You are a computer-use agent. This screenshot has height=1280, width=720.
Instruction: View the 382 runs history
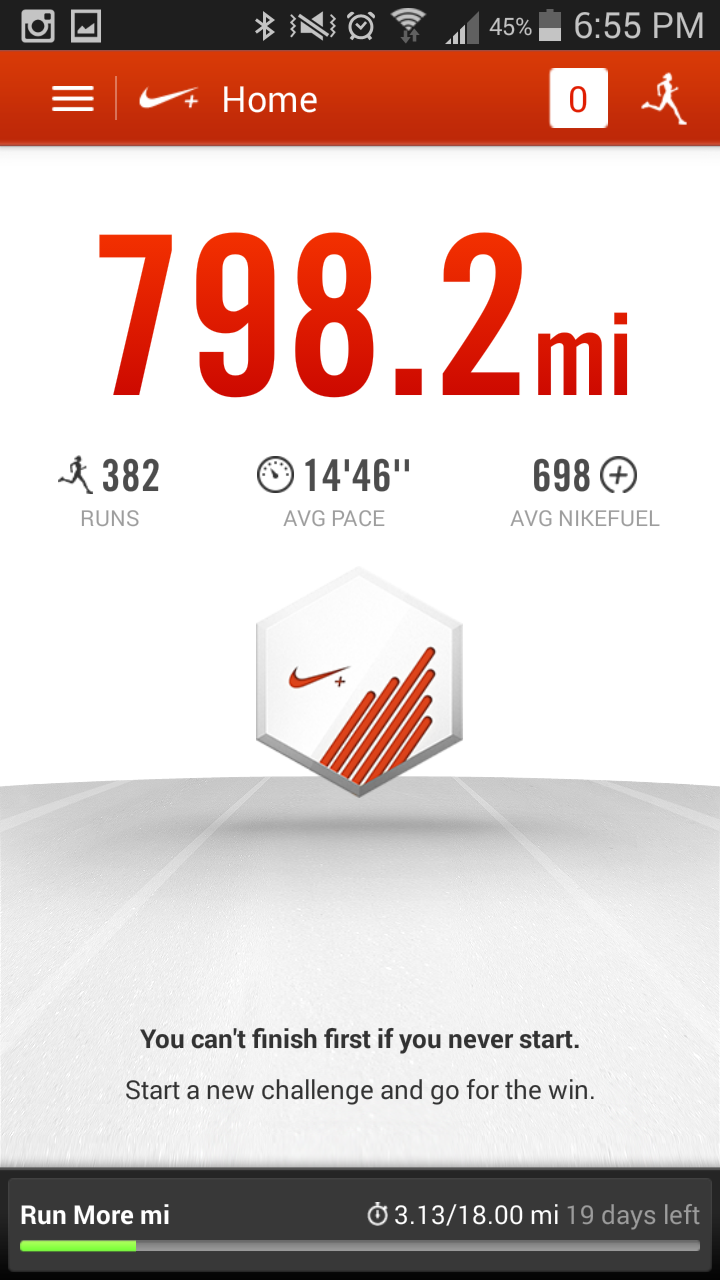(x=110, y=490)
